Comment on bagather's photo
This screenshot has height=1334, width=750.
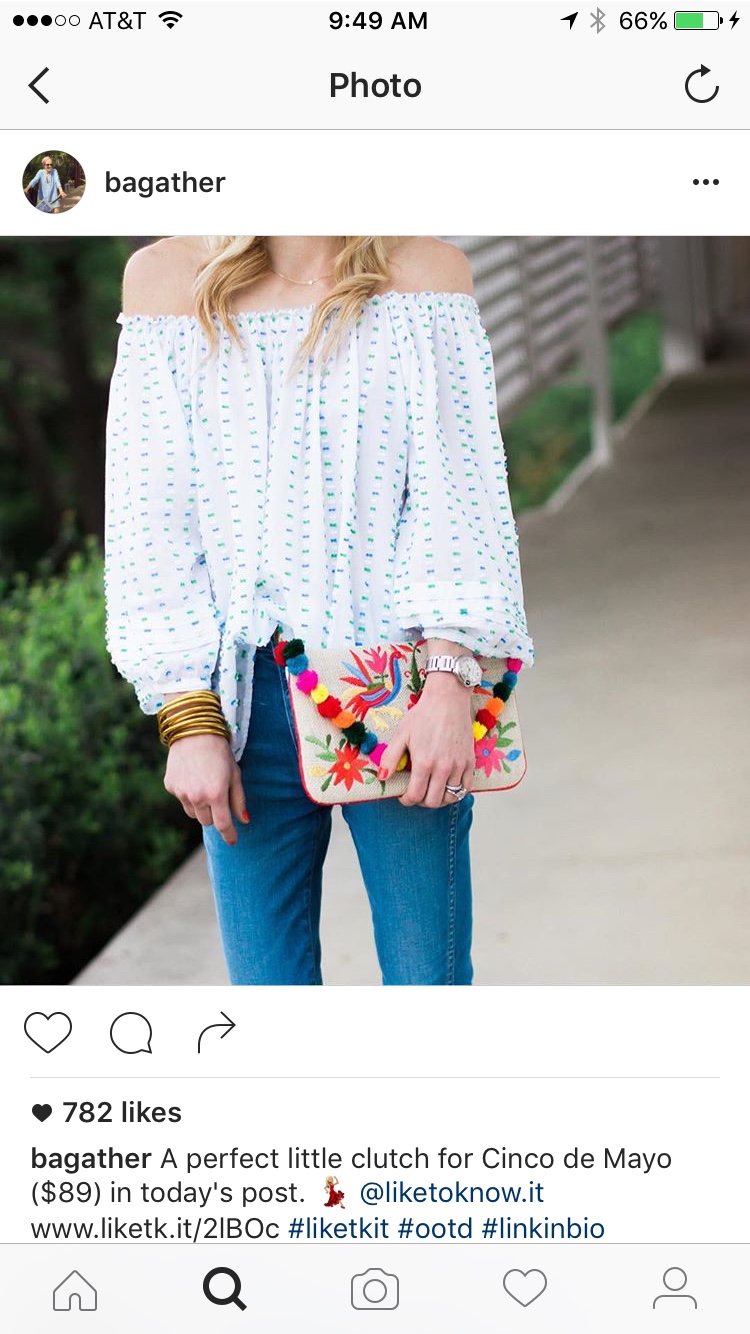[x=131, y=1032]
